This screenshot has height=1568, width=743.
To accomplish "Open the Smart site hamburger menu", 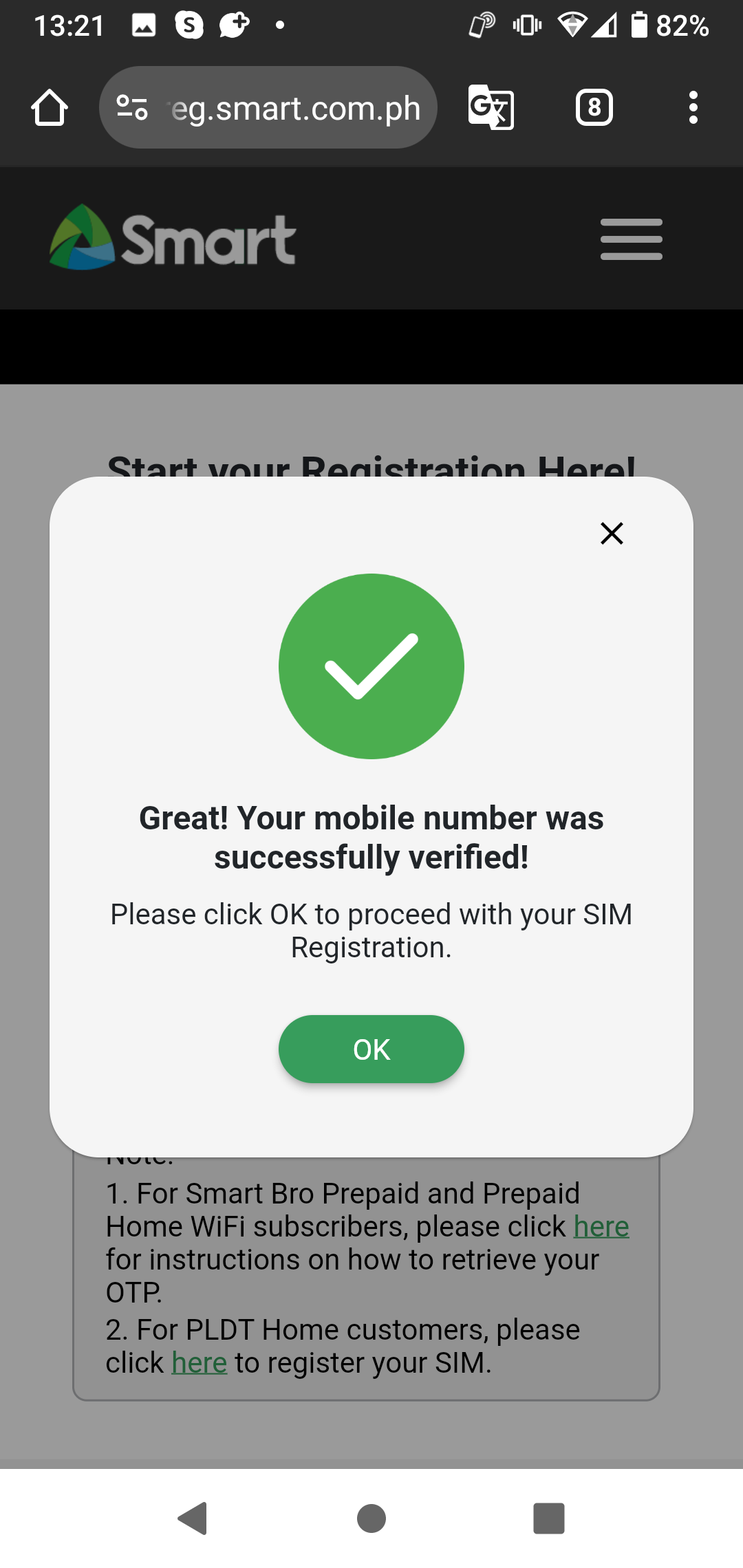I will pyautogui.click(x=632, y=239).
